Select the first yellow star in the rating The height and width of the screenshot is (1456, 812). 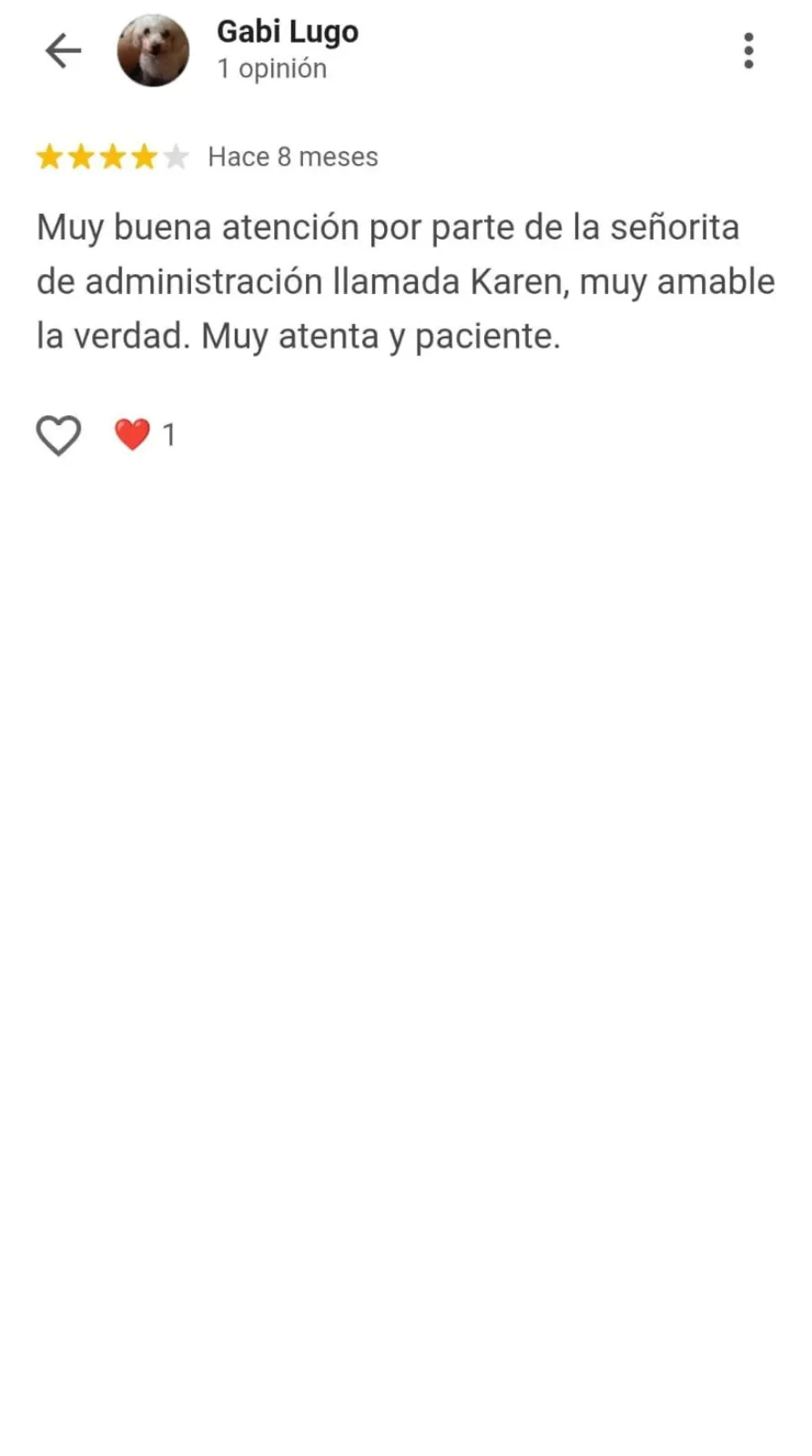[50, 156]
